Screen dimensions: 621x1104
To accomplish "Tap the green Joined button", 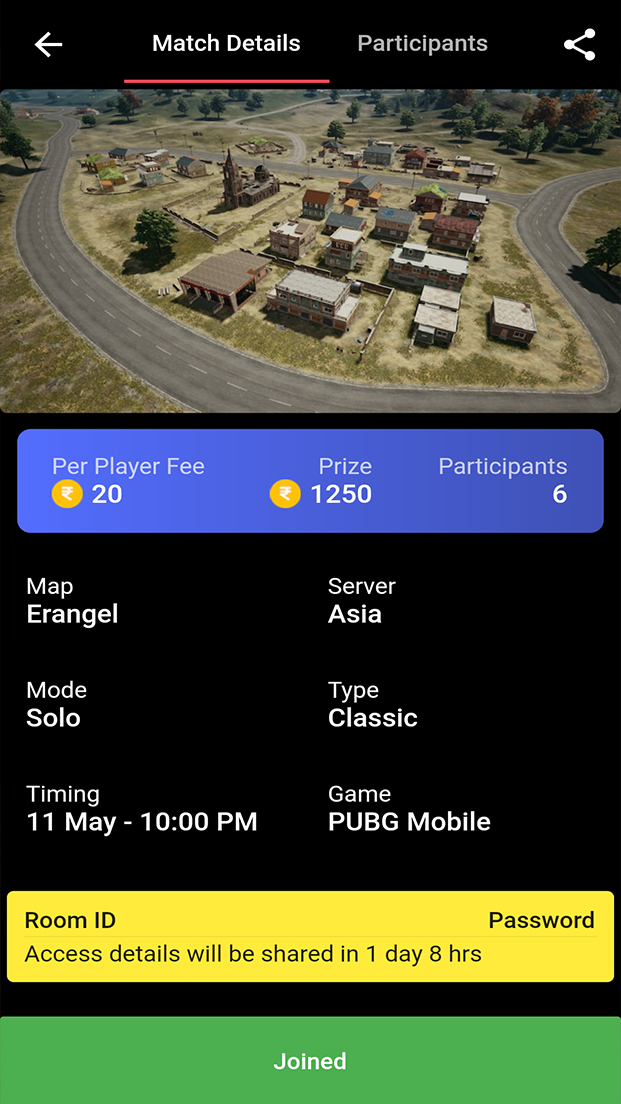I will (310, 1061).
